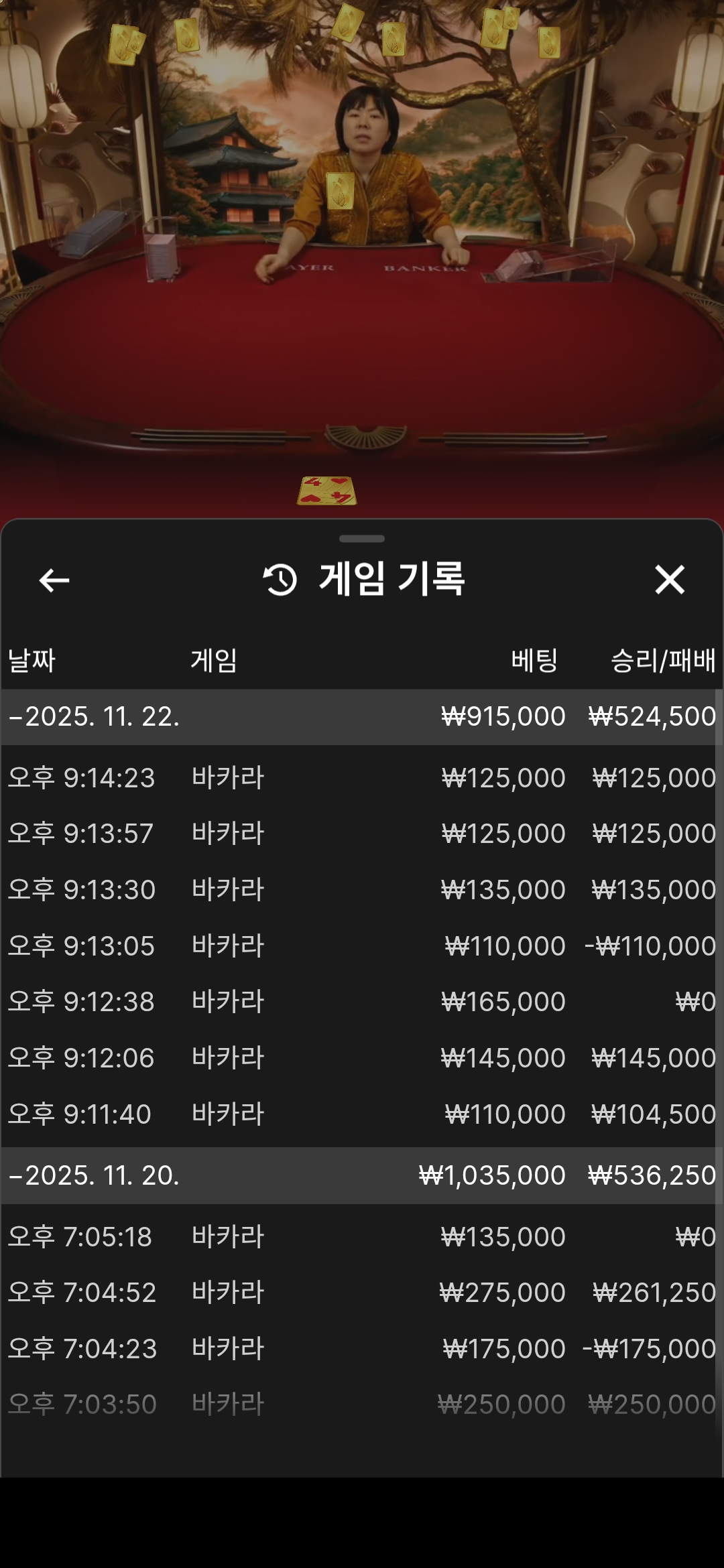724x1568 pixels.
Task: Collapse the 2025. 11. 20. date group
Action: tap(94, 1176)
